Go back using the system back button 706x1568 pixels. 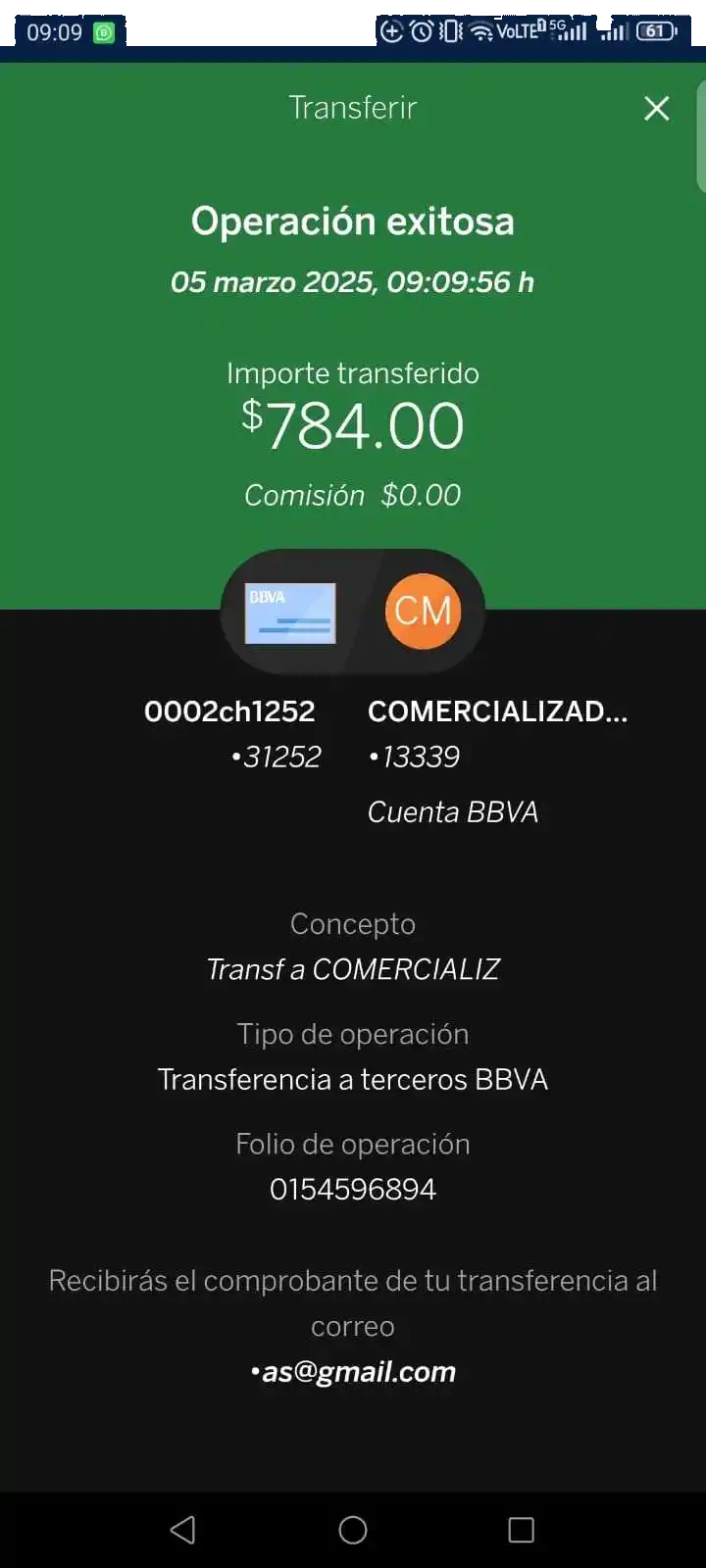tap(183, 1530)
